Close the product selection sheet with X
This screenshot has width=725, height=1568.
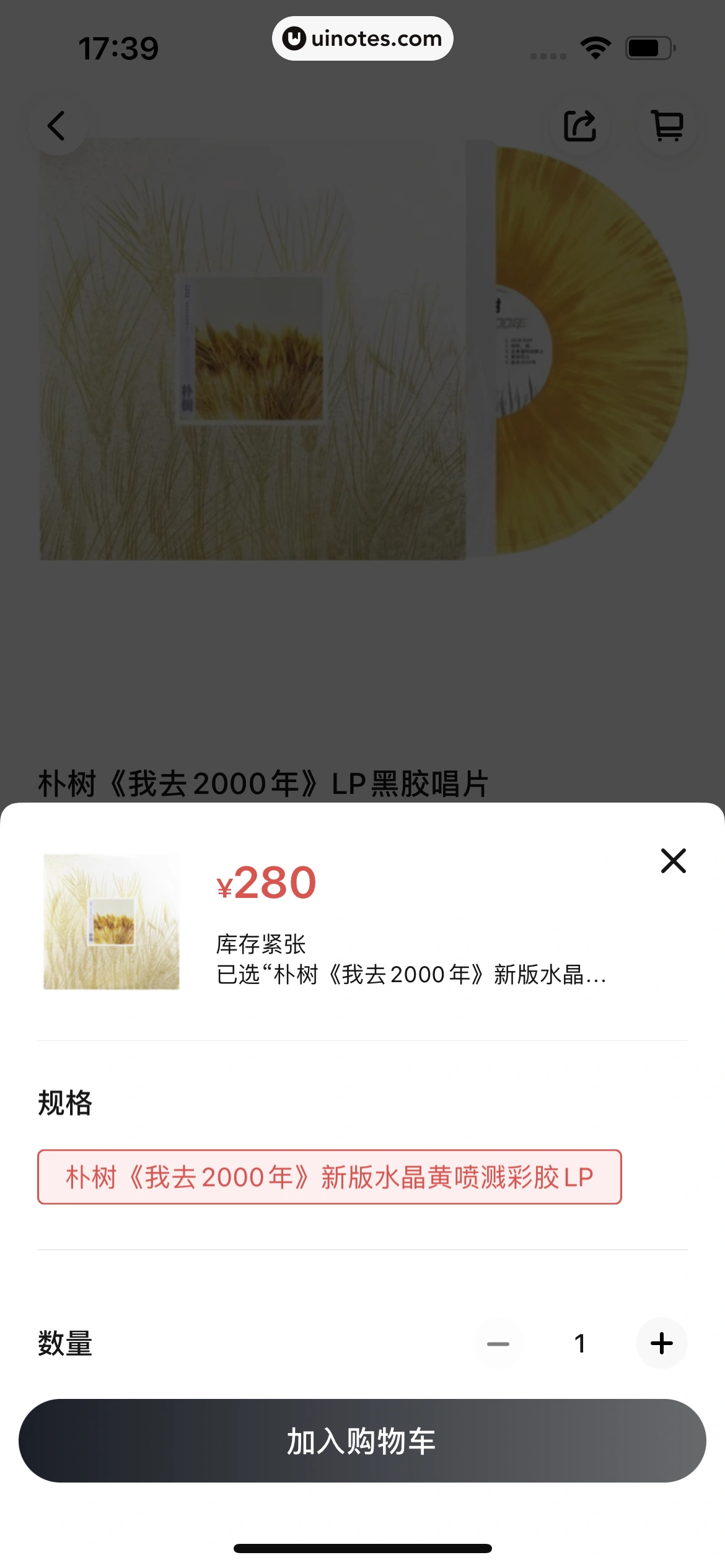[x=672, y=861]
